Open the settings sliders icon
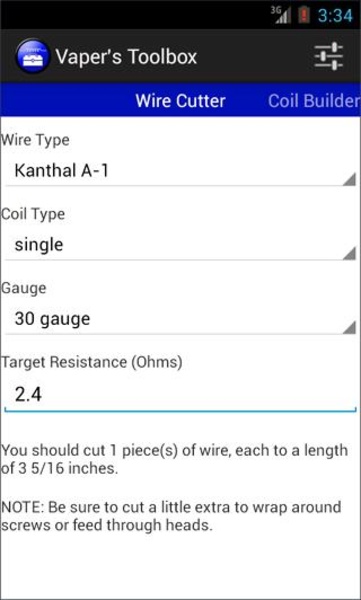Image resolution: width=361 pixels, height=600 pixels. pyautogui.click(x=328, y=57)
